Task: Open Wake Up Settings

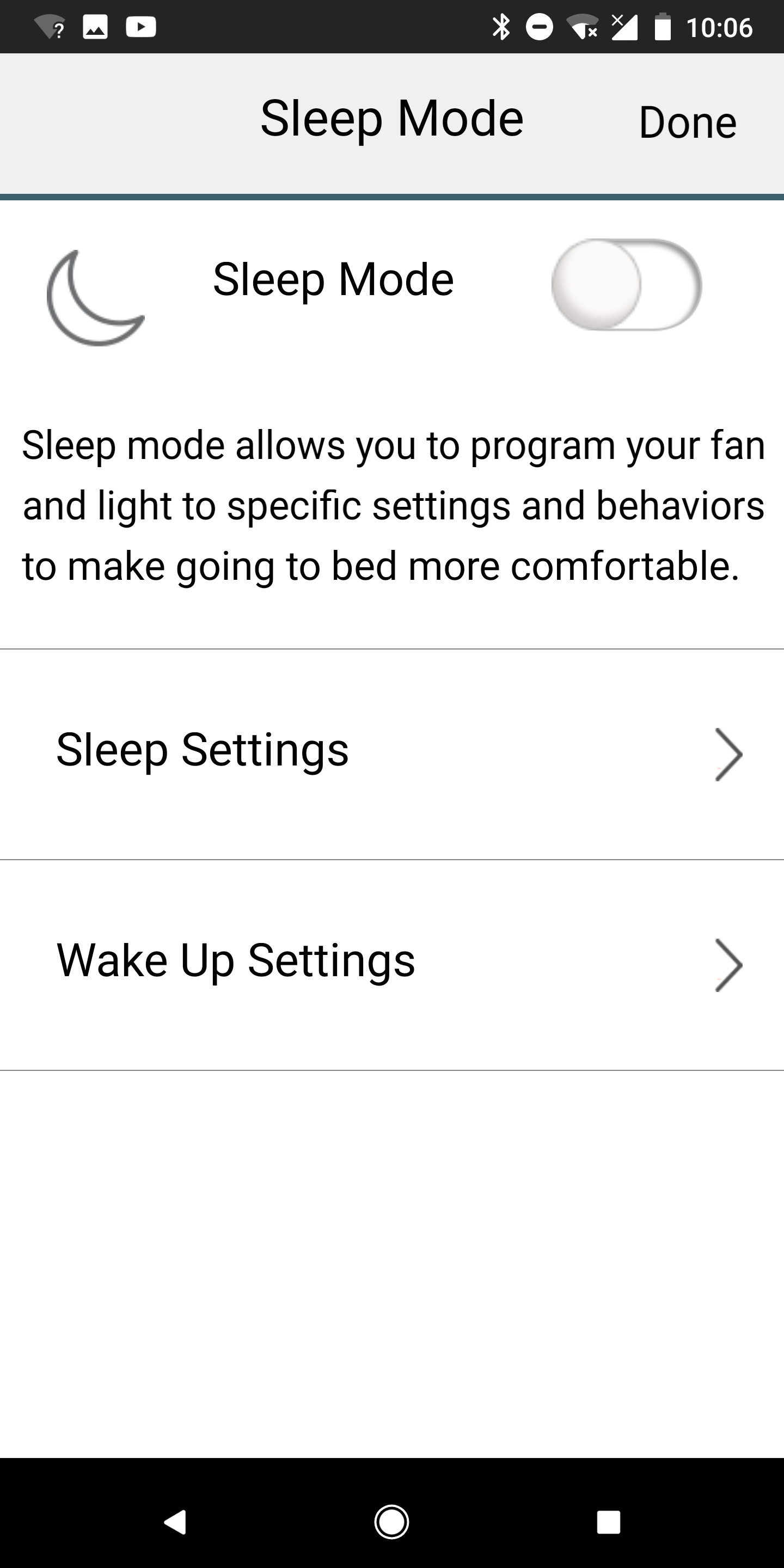Action: tap(392, 965)
